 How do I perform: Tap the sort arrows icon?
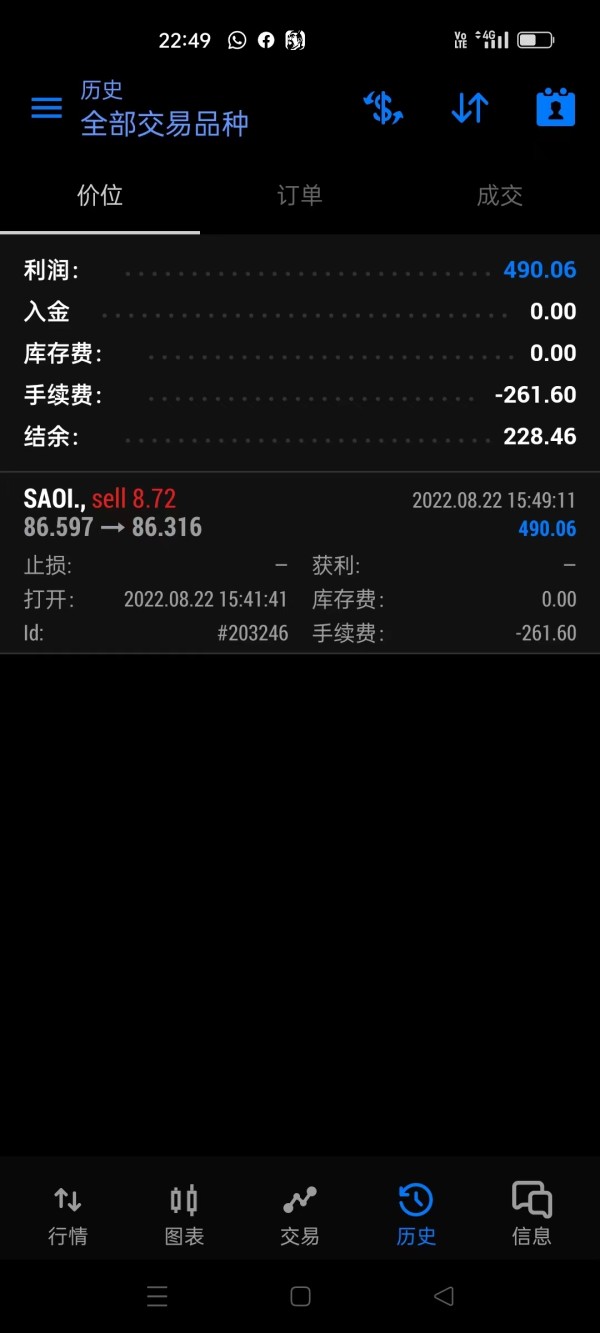(x=469, y=108)
